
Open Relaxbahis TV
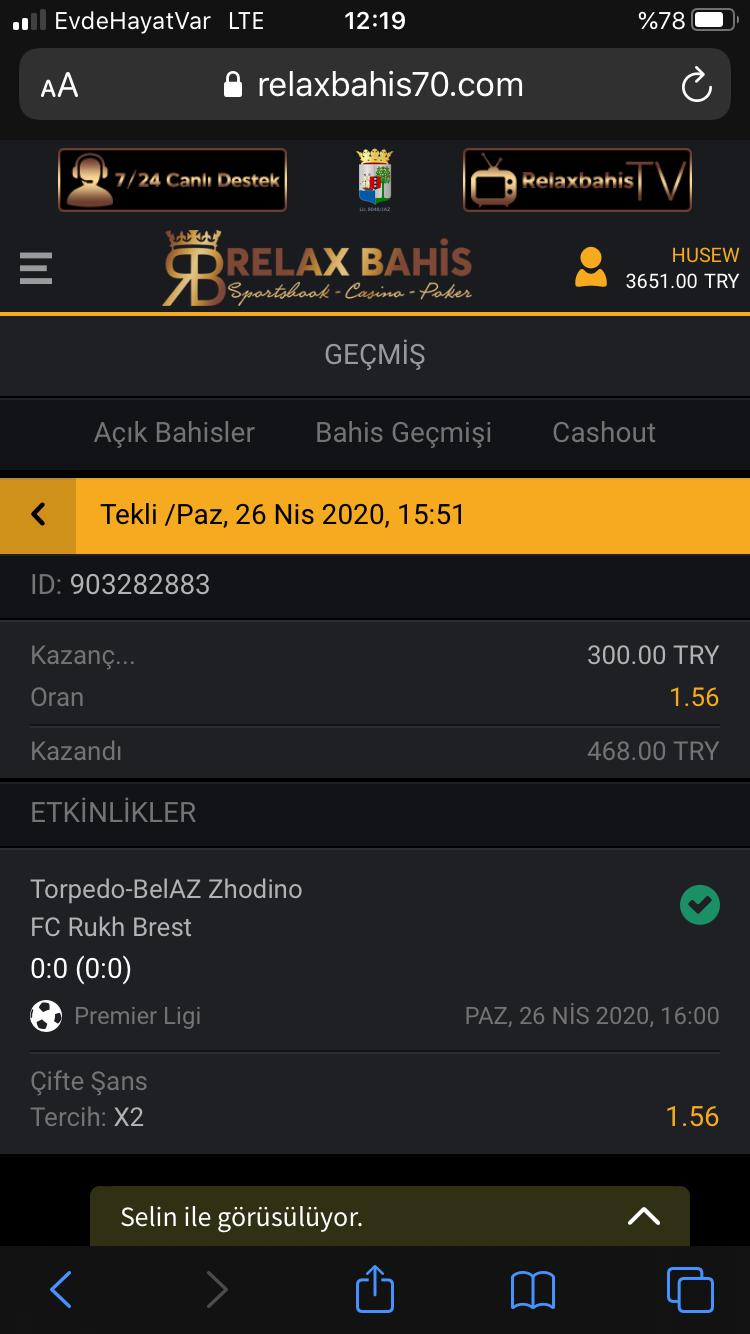577,180
